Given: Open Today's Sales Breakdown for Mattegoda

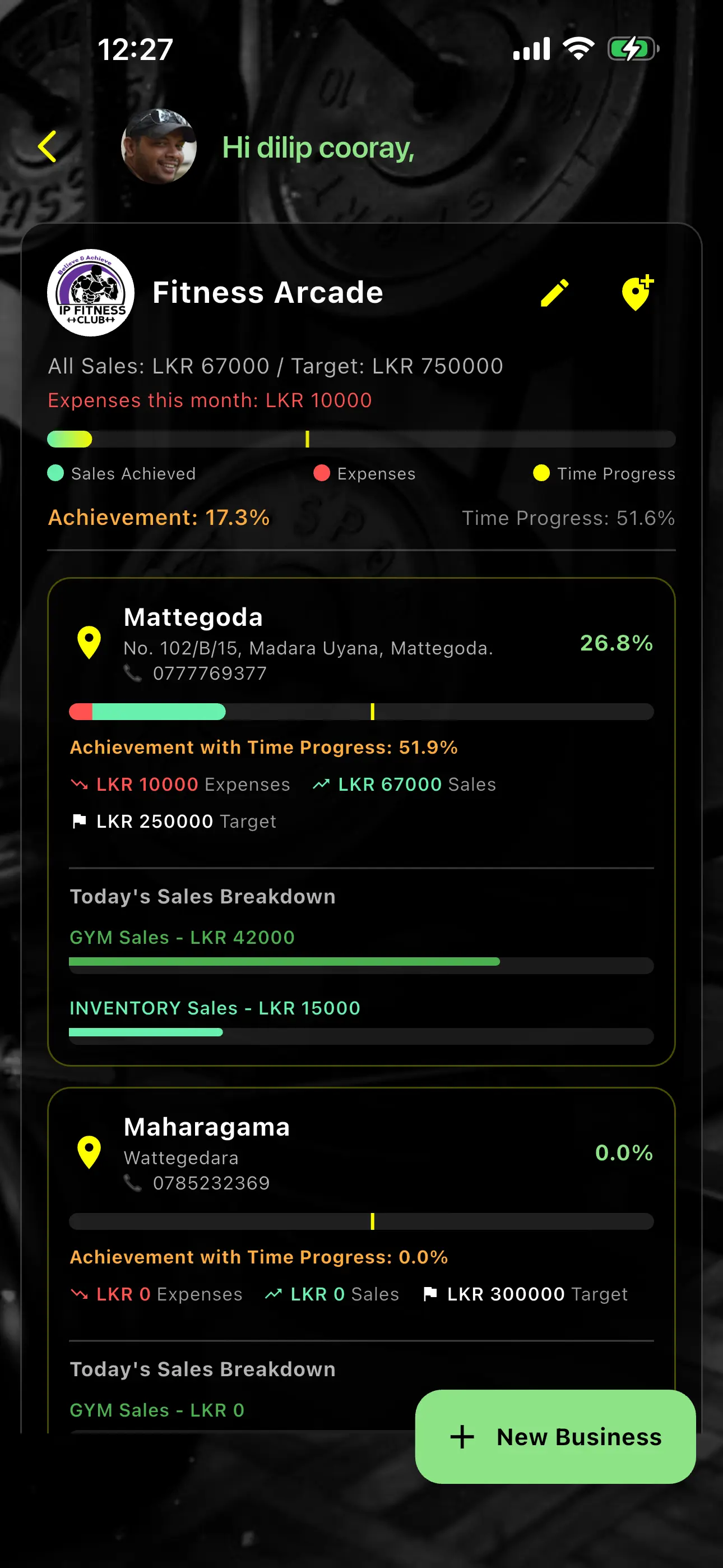Looking at the screenshot, I should 202,896.
